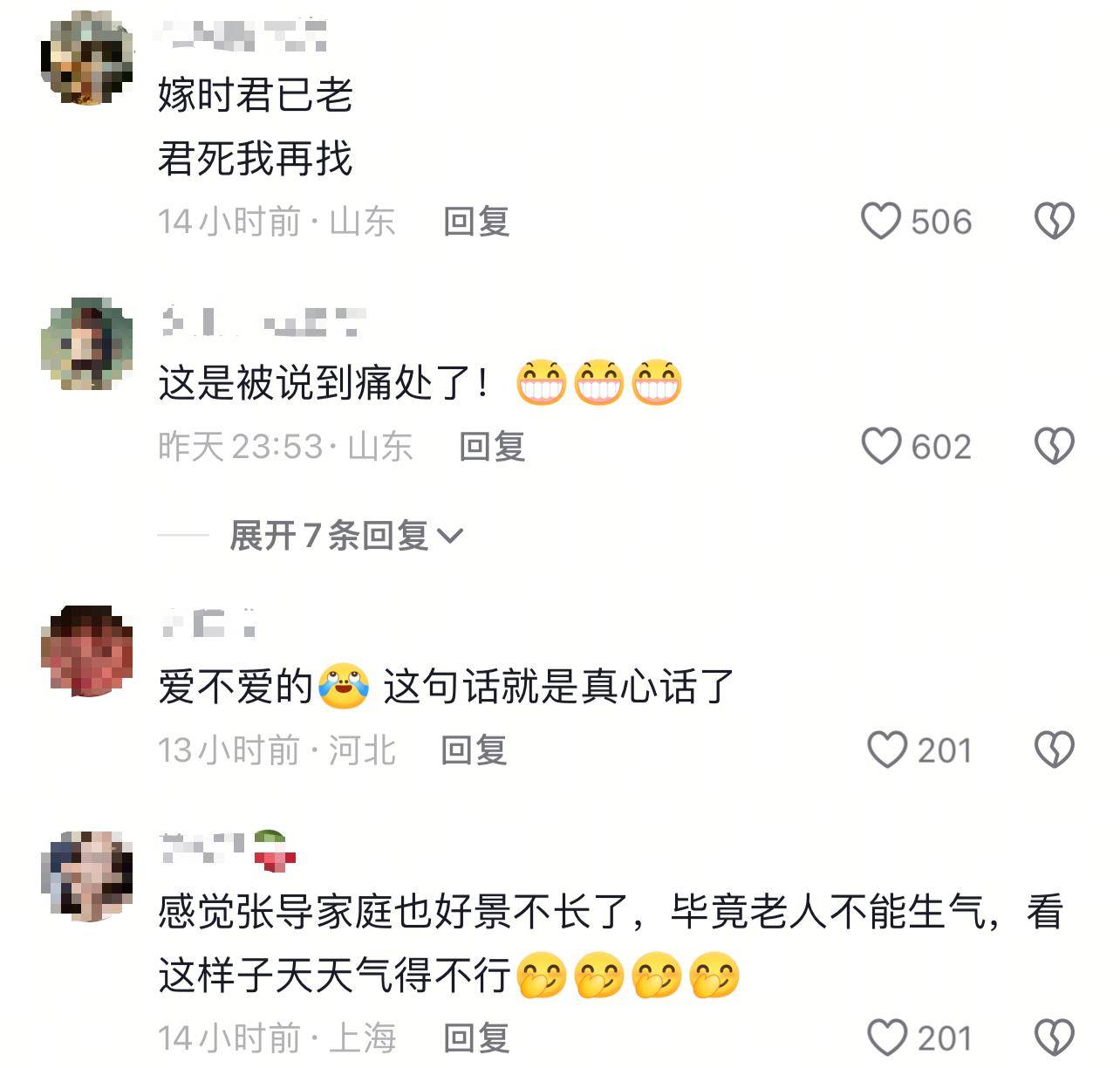Dislike the comment '嫁时君已老'
The image size is (1120, 1068).
tap(1054, 221)
